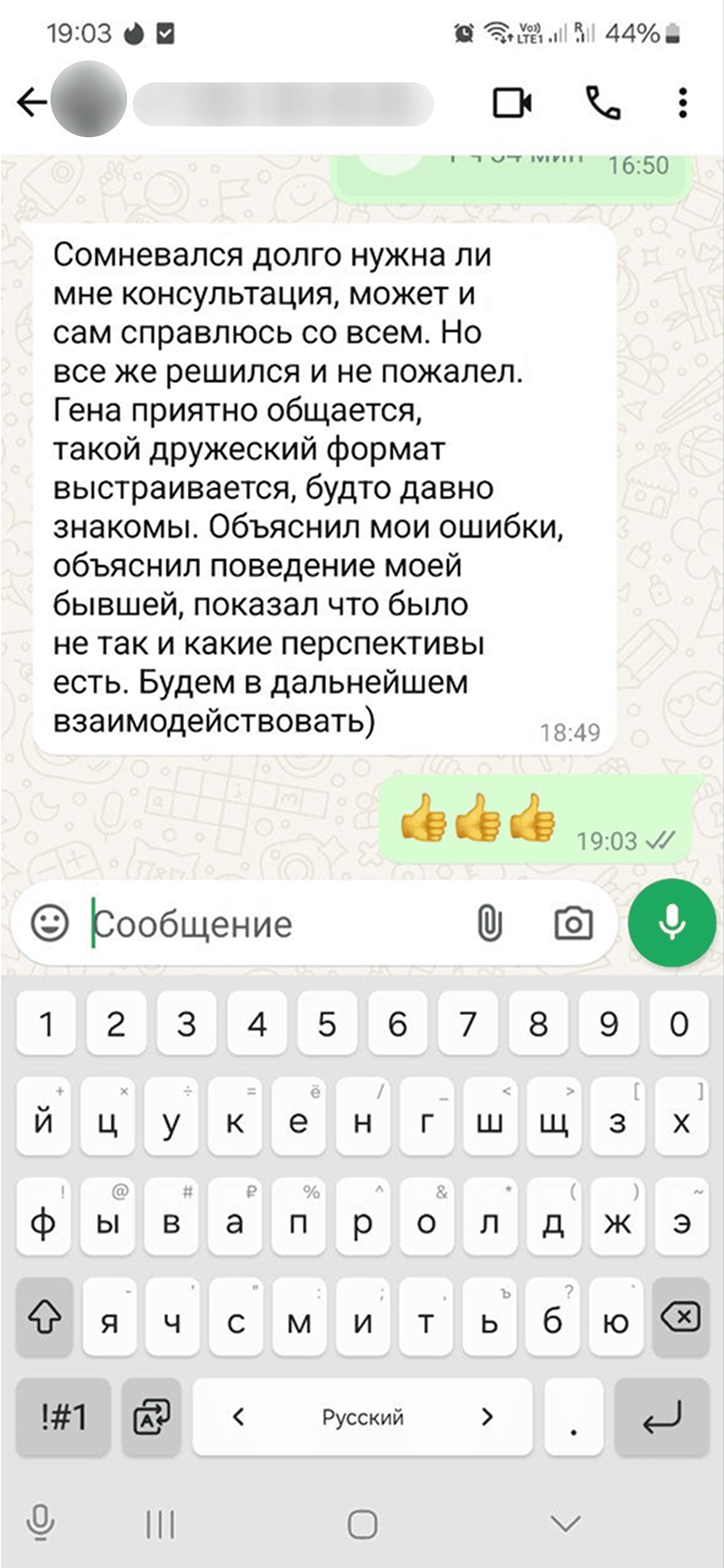Record a voice message with the green microphone
Screen dimensions: 724x1568
point(672,922)
